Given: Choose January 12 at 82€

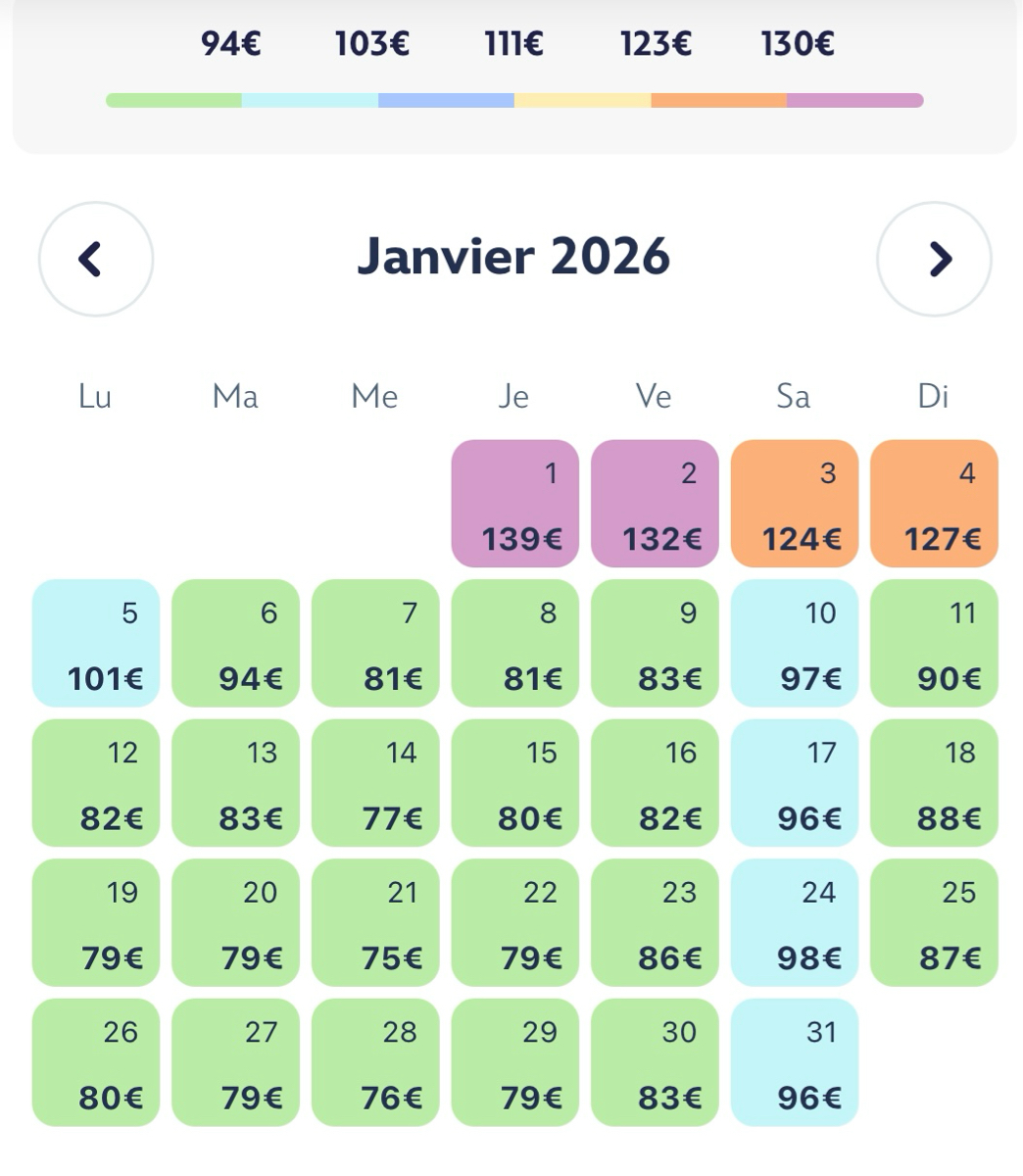Looking at the screenshot, I should coord(95,783).
